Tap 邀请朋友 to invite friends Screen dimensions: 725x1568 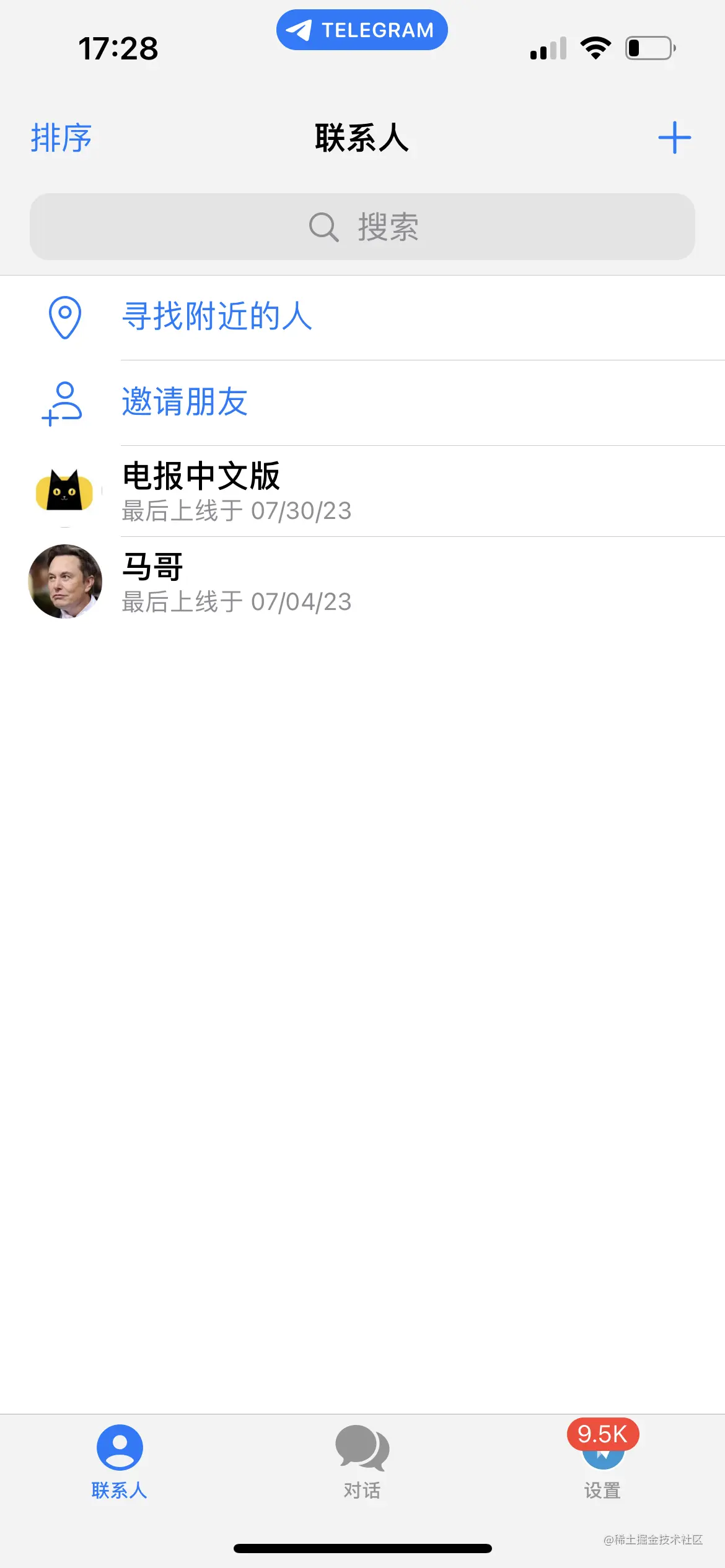pyautogui.click(x=183, y=403)
